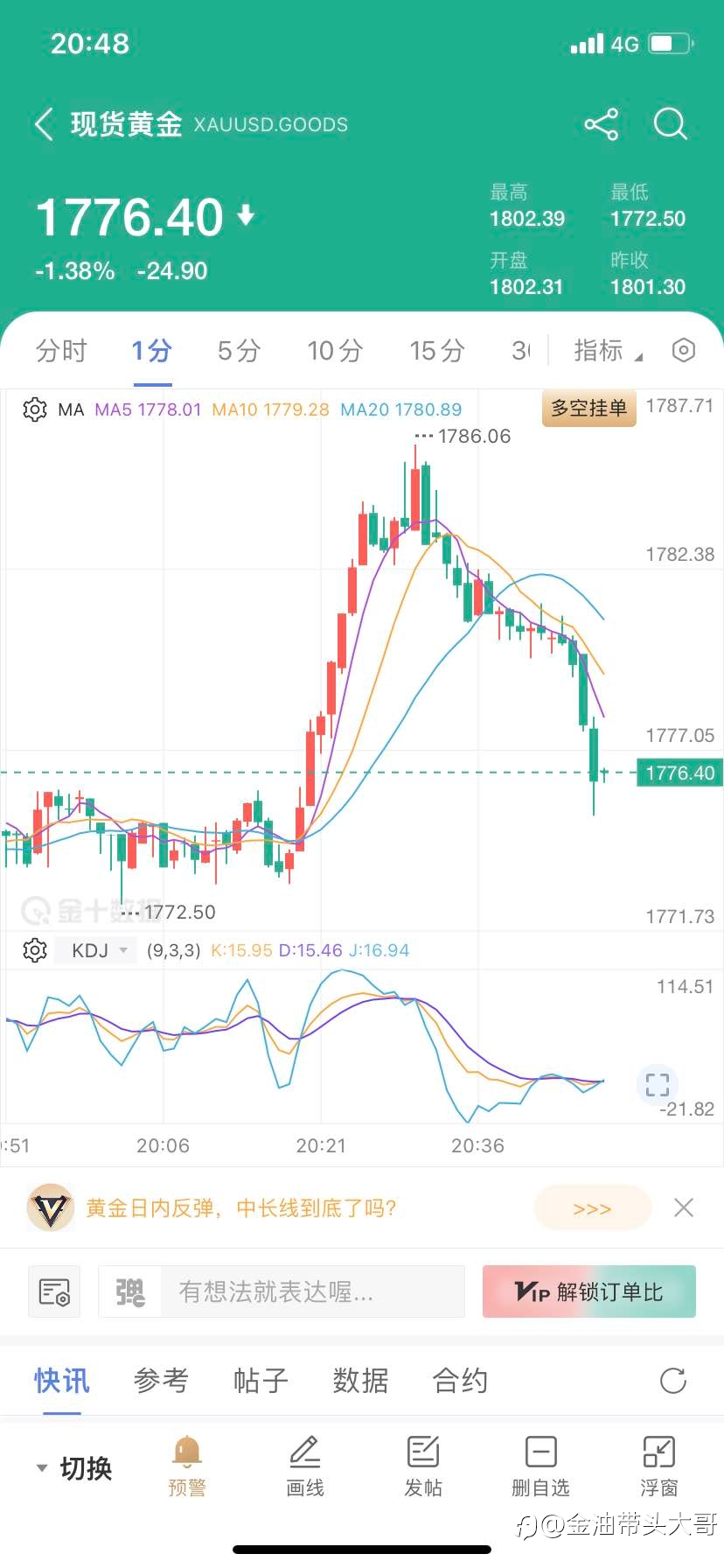Open the 预警 alert bell
This screenshot has height=1568, width=724.
click(186, 1466)
